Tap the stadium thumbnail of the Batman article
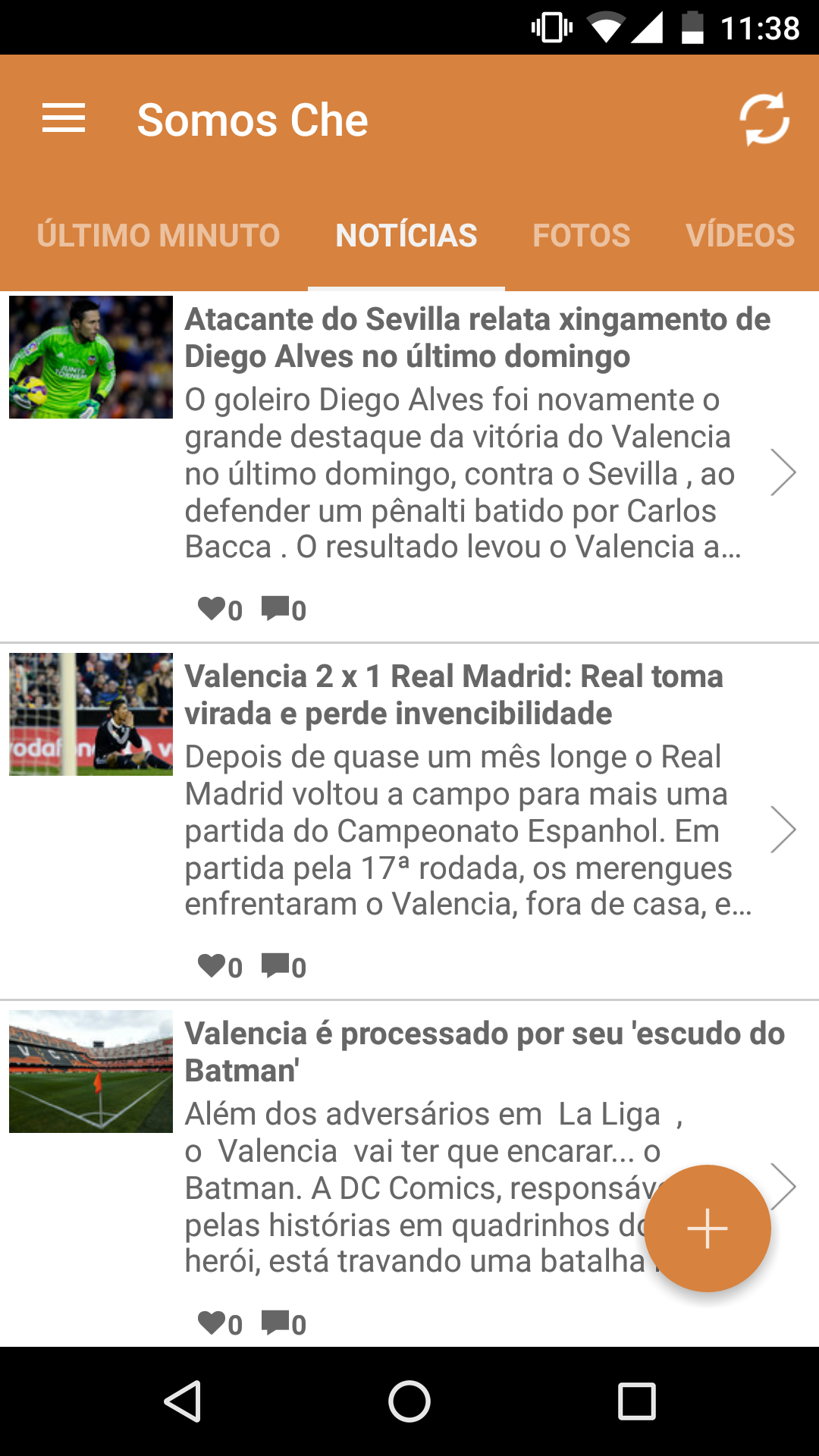This screenshot has height=1456, width=819. pos(91,1072)
